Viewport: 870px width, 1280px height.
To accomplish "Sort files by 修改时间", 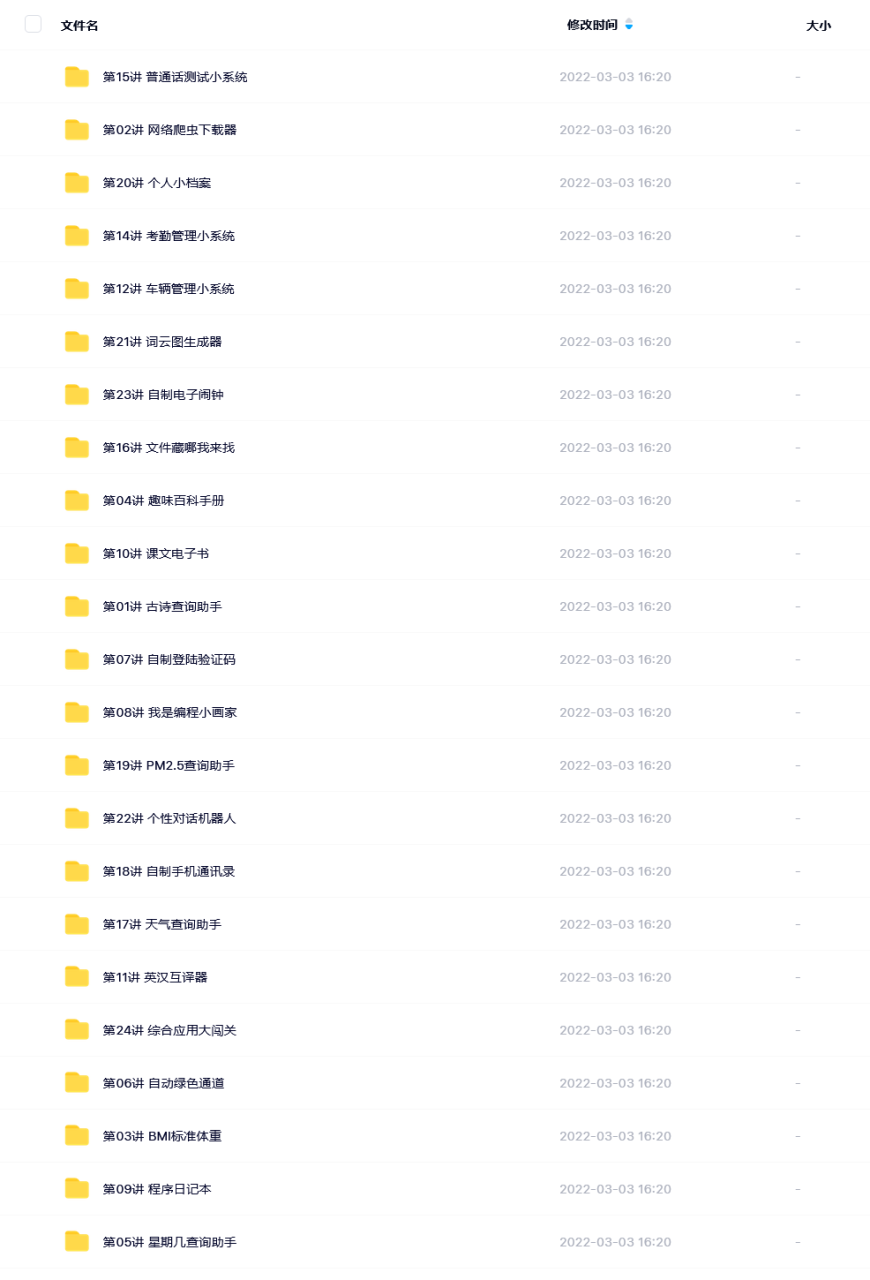I will tap(593, 25).
